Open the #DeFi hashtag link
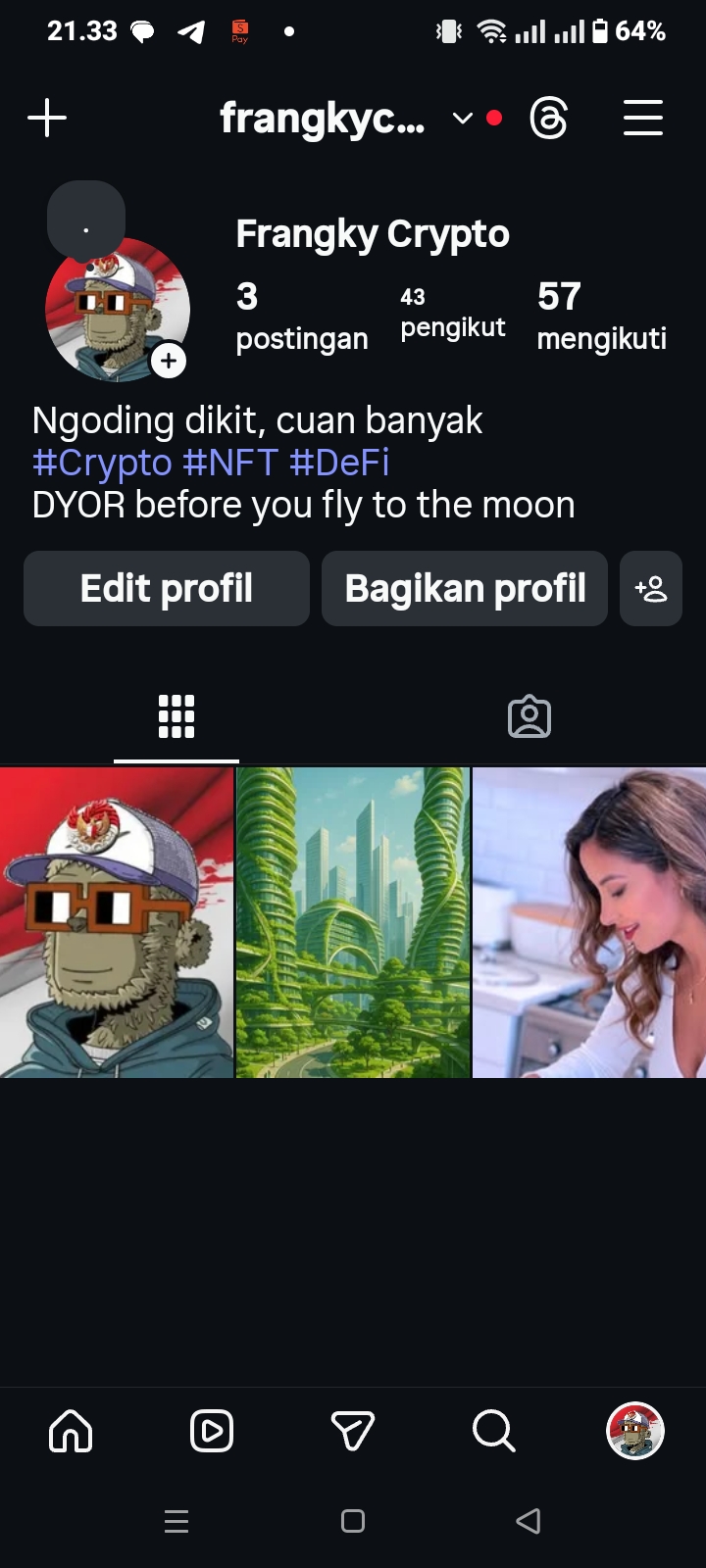 (339, 463)
